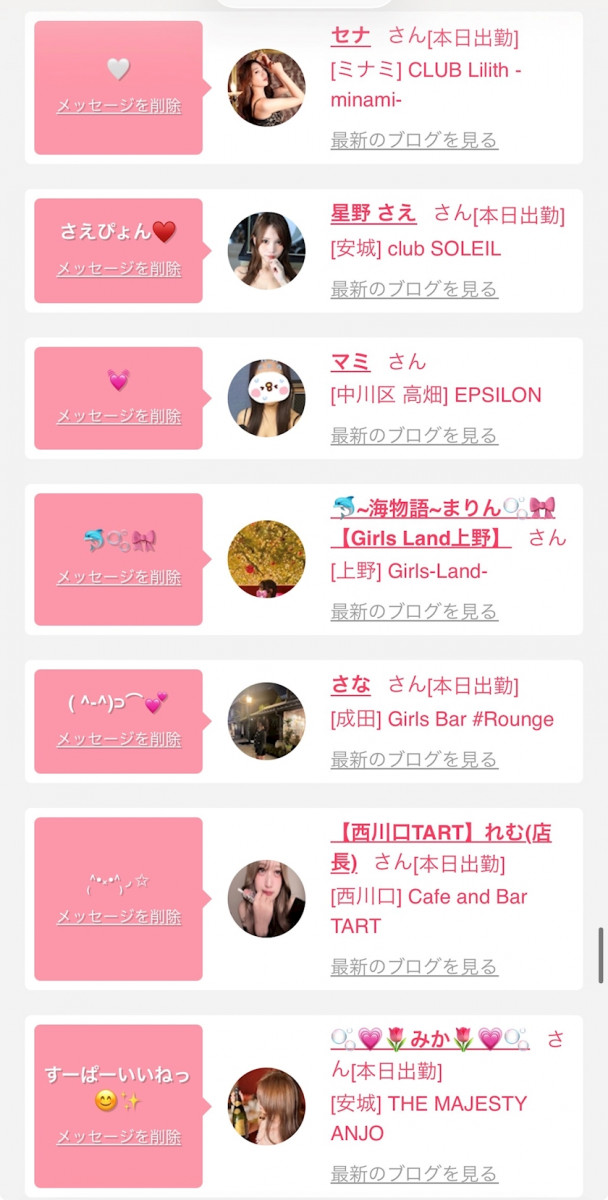View マミ's latest blog
The width and height of the screenshot is (608, 1200).
click(413, 436)
